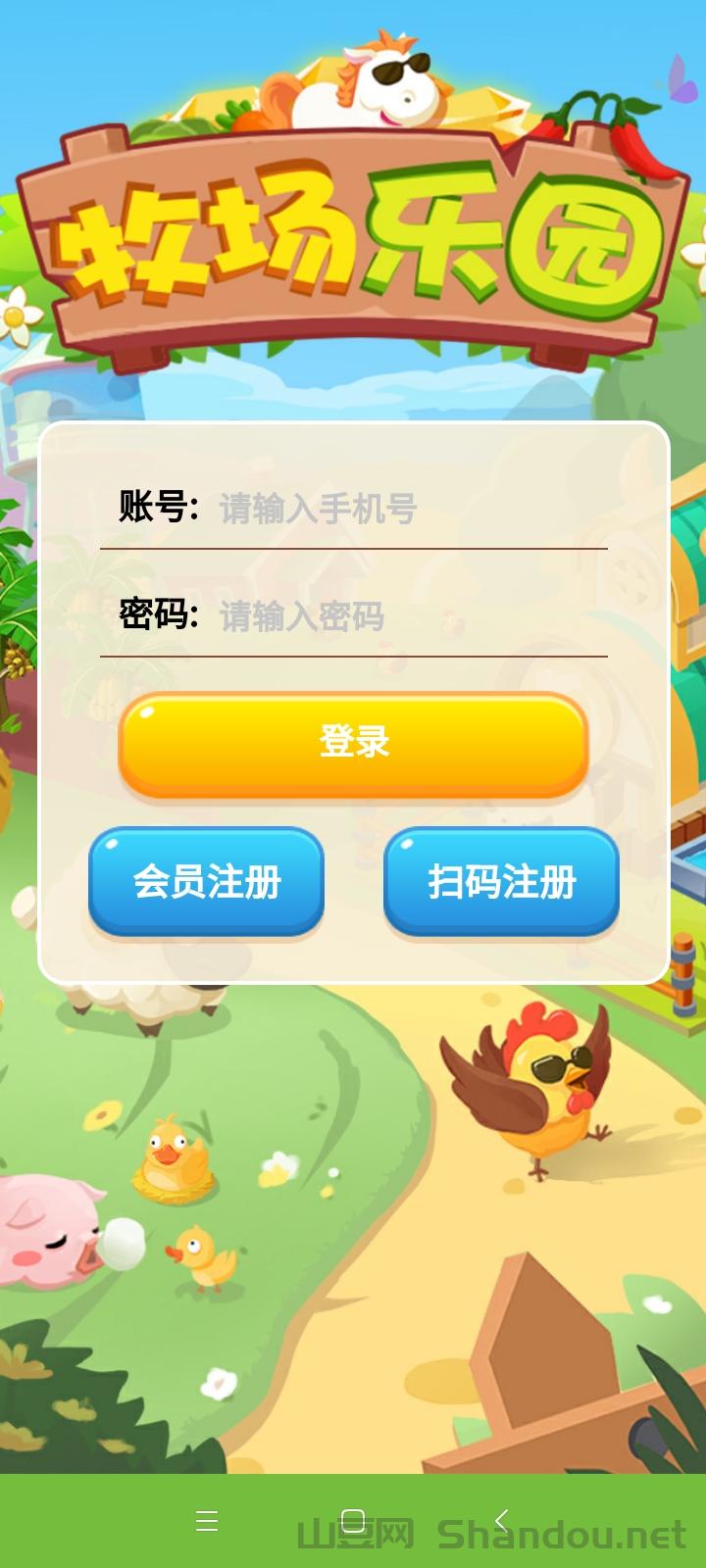This screenshot has height=1568, width=706.
Task: Return to home via the navigation bar
Action: point(353,1520)
